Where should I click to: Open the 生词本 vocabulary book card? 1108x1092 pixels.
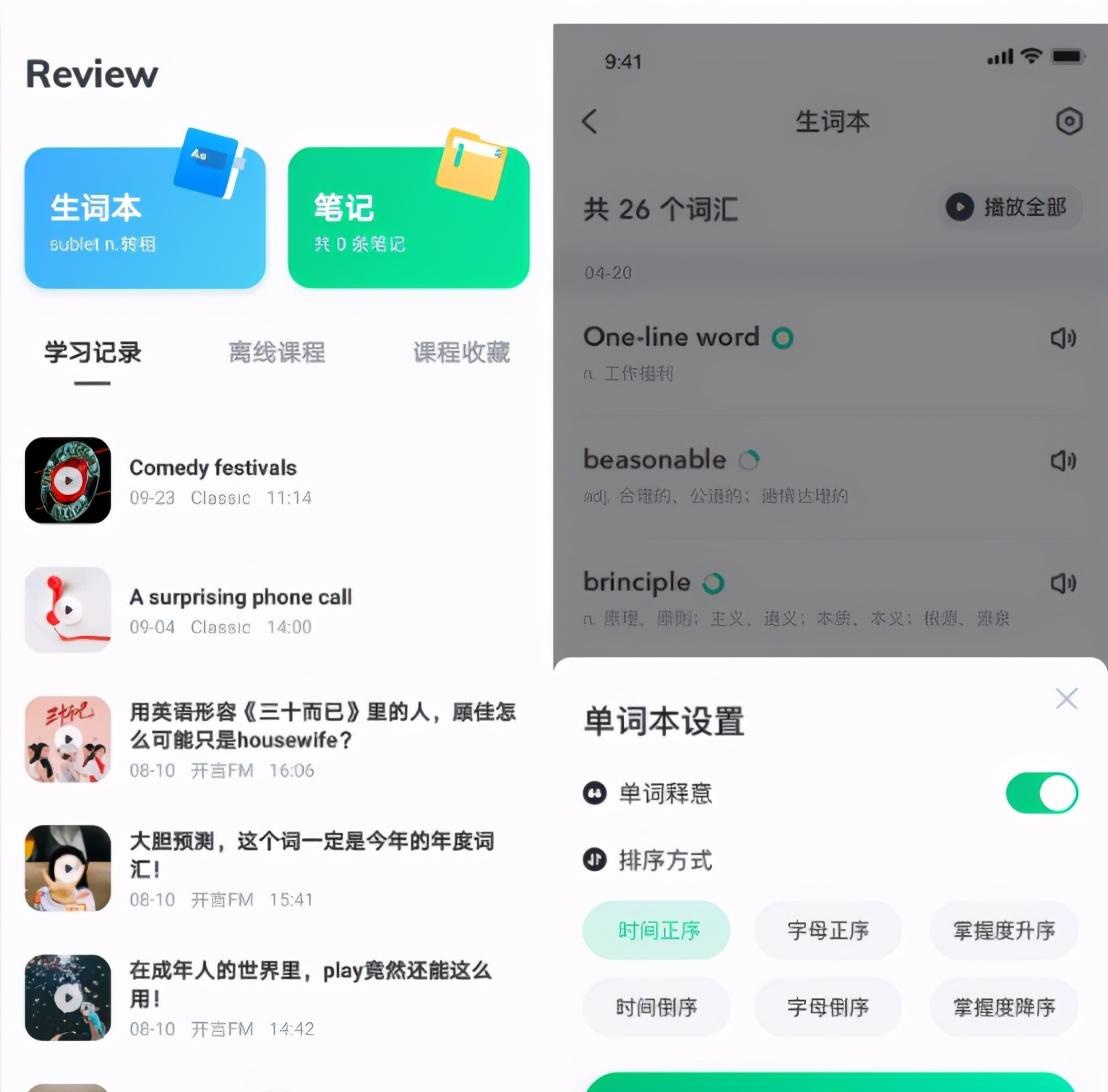[145, 218]
